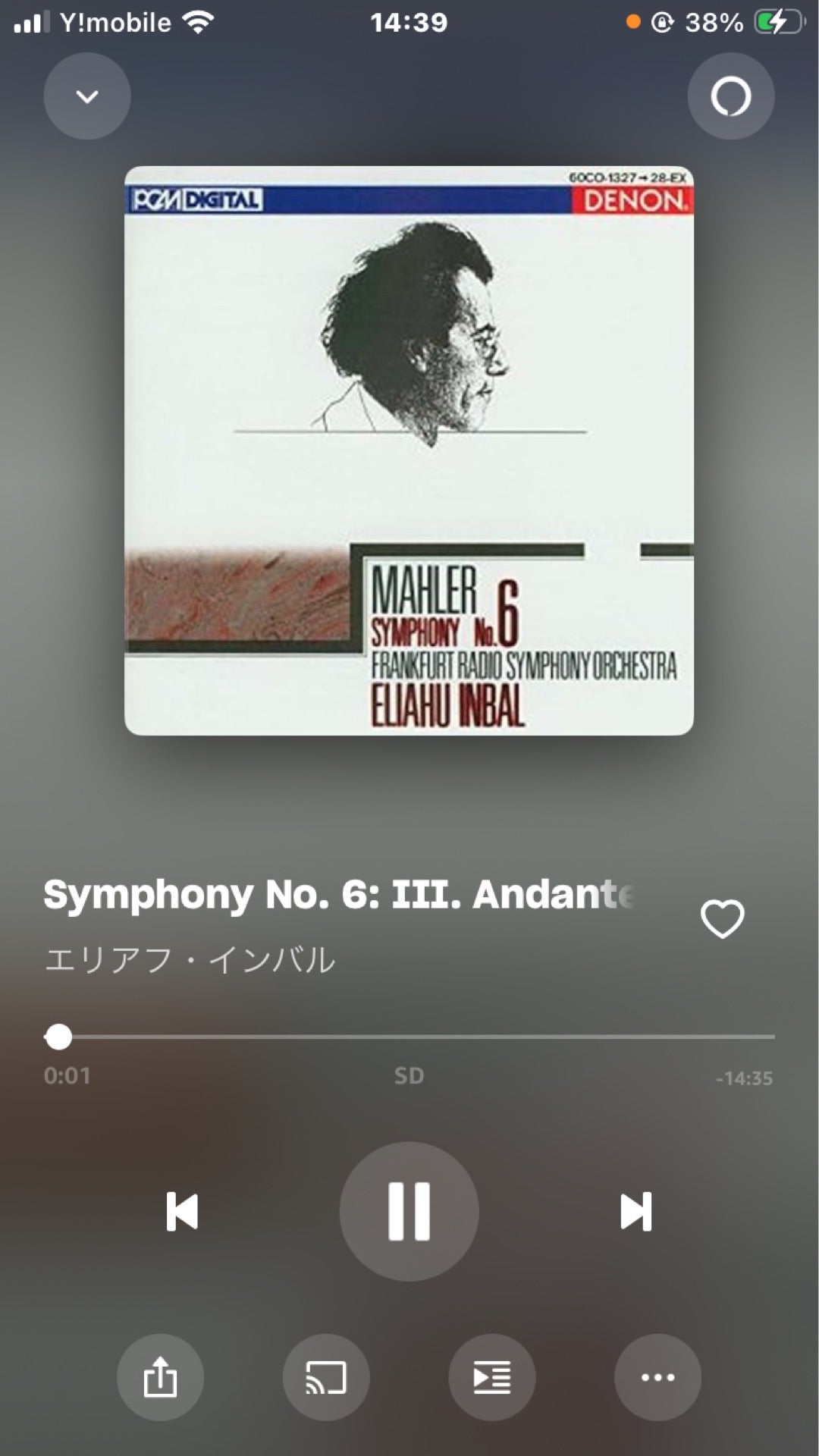This screenshot has width=819, height=1456.
Task: Share this song
Action: [160, 1377]
